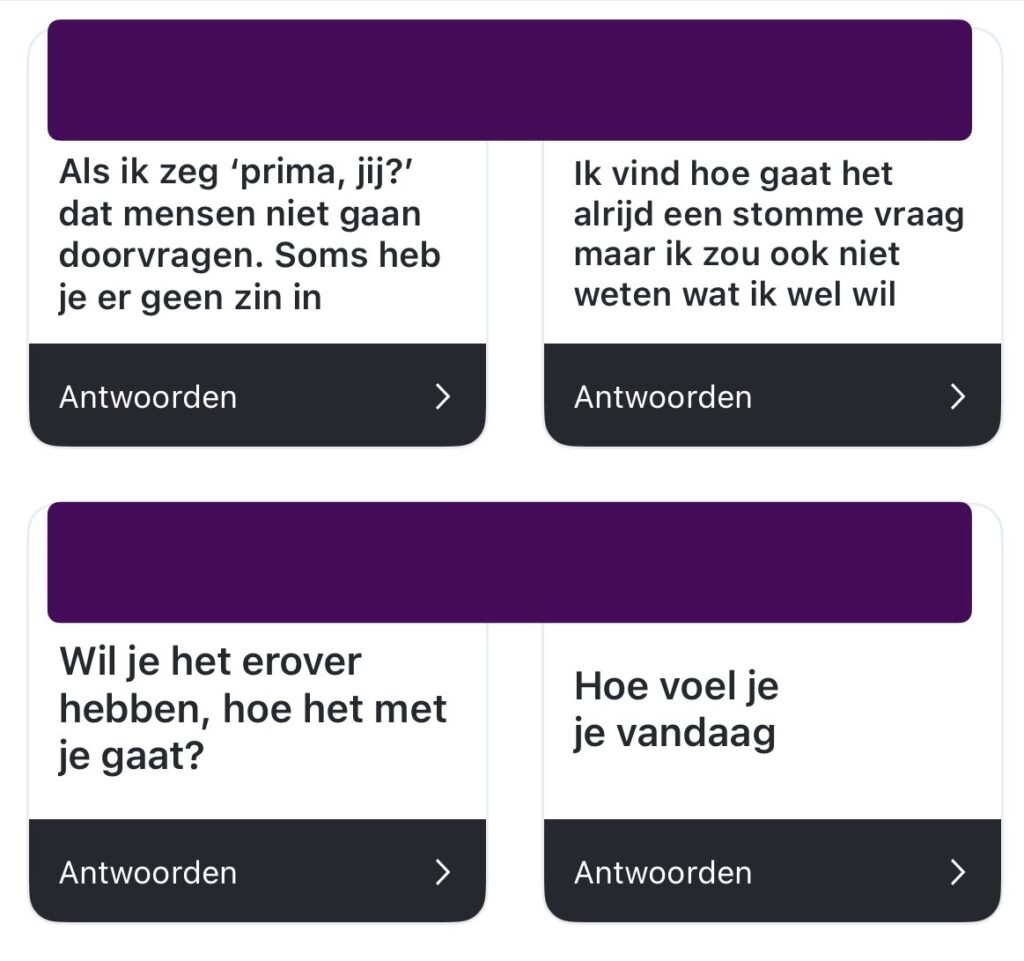The image size is (1024, 961).
Task: Answer the 'stomme vraag' question card
Action: tap(771, 396)
